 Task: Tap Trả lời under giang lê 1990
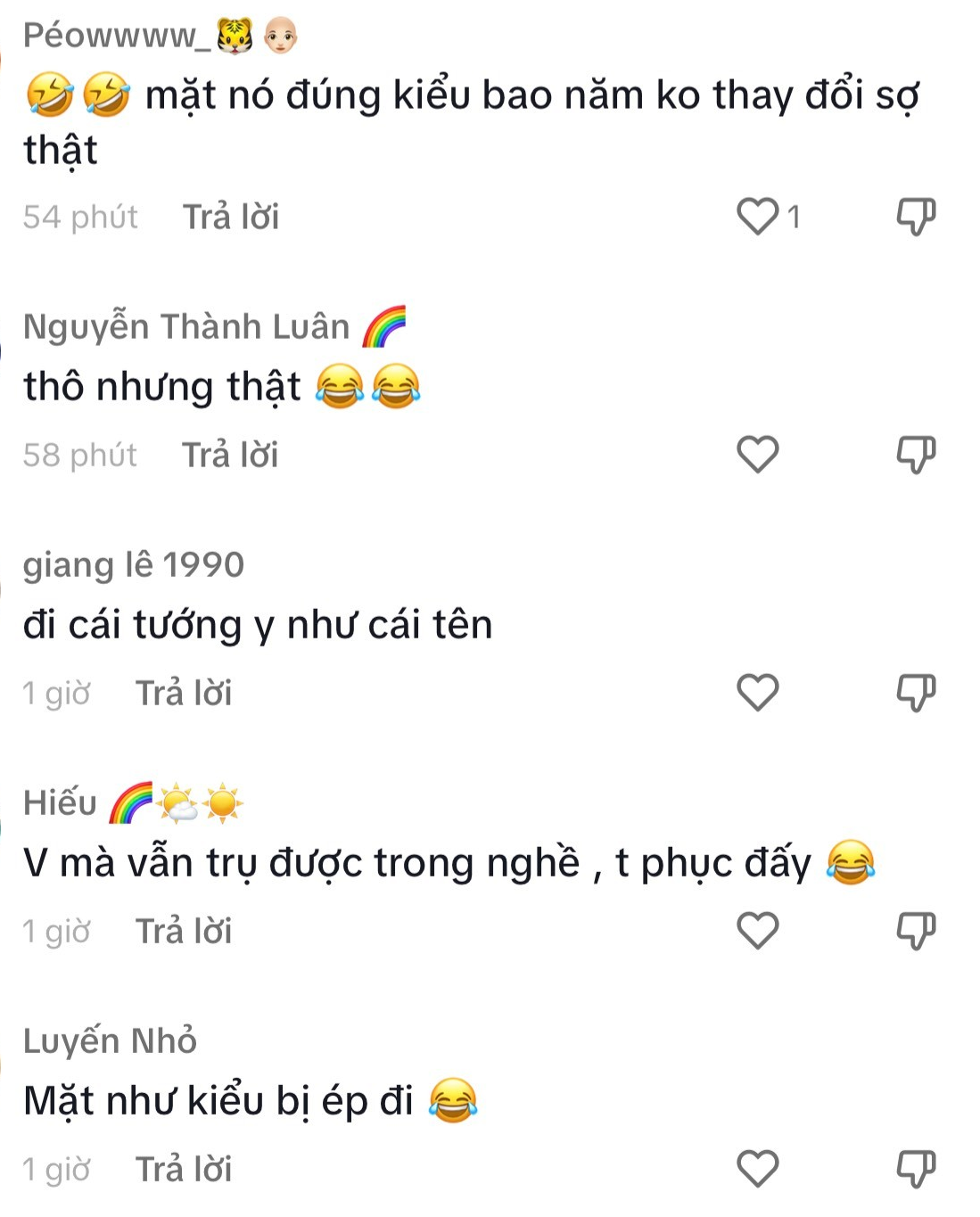184,693
